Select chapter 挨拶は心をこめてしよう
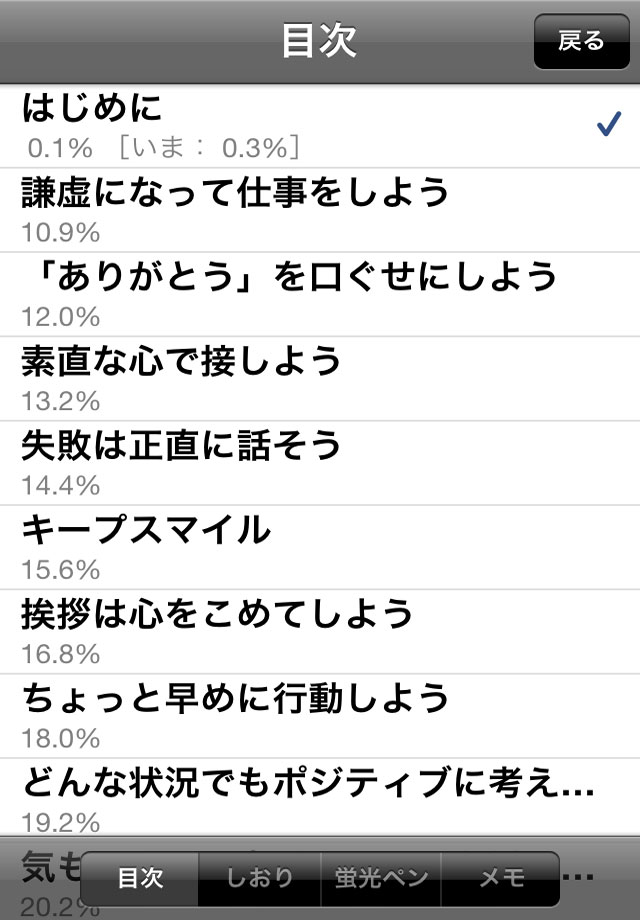Screen dimensions: 640x920 (x=300, y=629)
